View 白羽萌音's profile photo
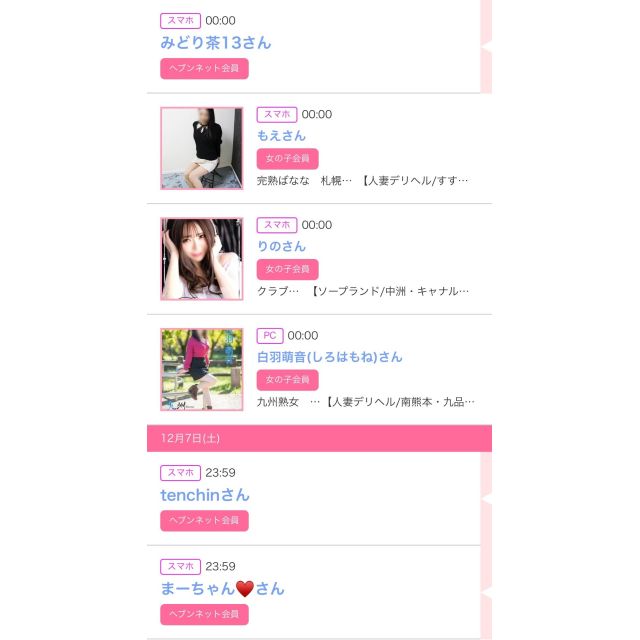 201,369
